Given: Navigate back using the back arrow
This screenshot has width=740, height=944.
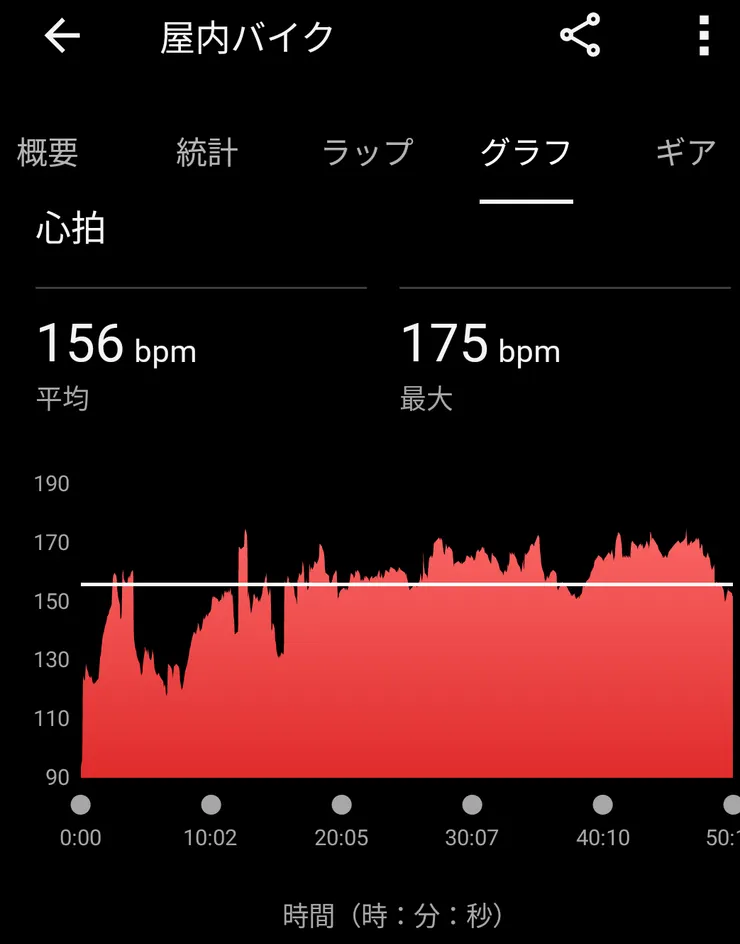Looking at the screenshot, I should tap(62, 36).
